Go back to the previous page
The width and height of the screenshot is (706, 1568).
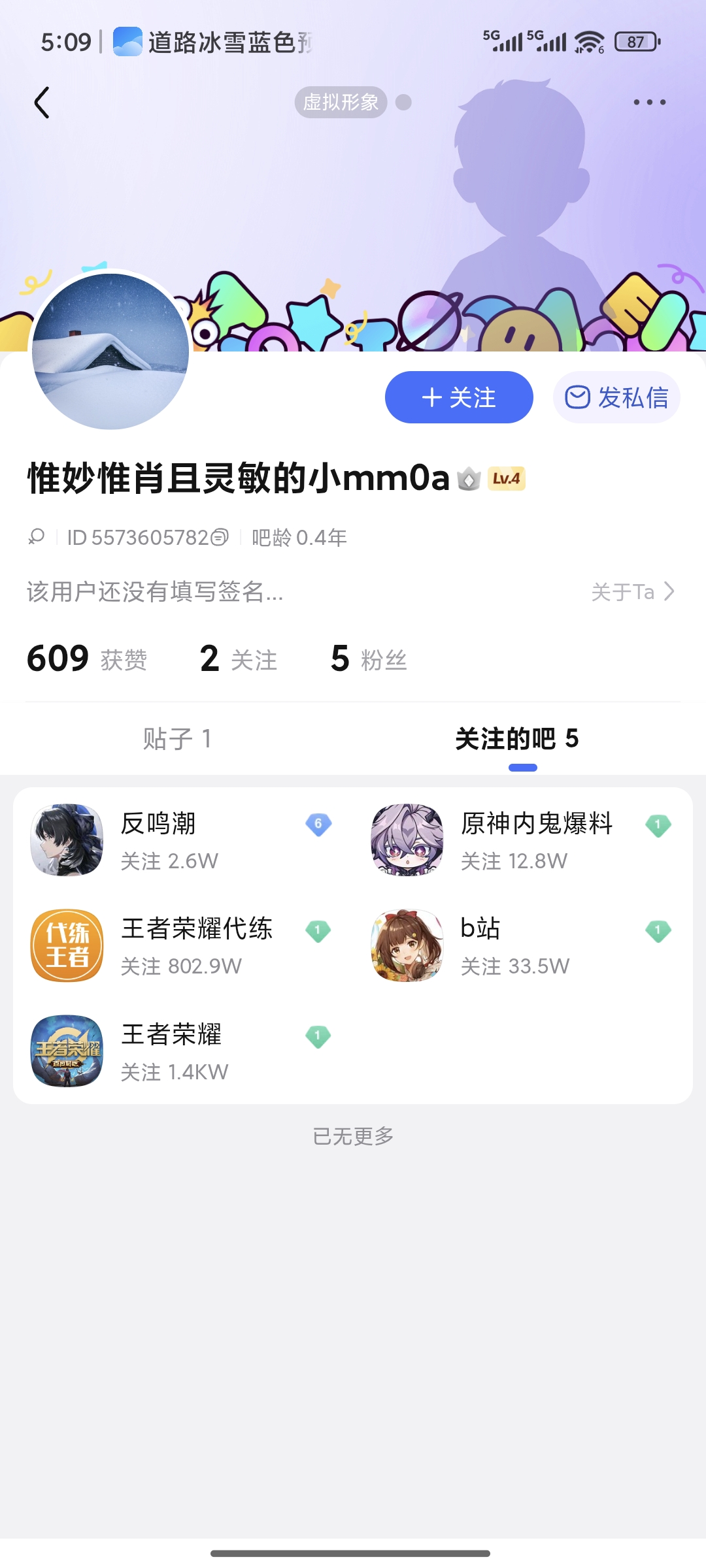42,103
